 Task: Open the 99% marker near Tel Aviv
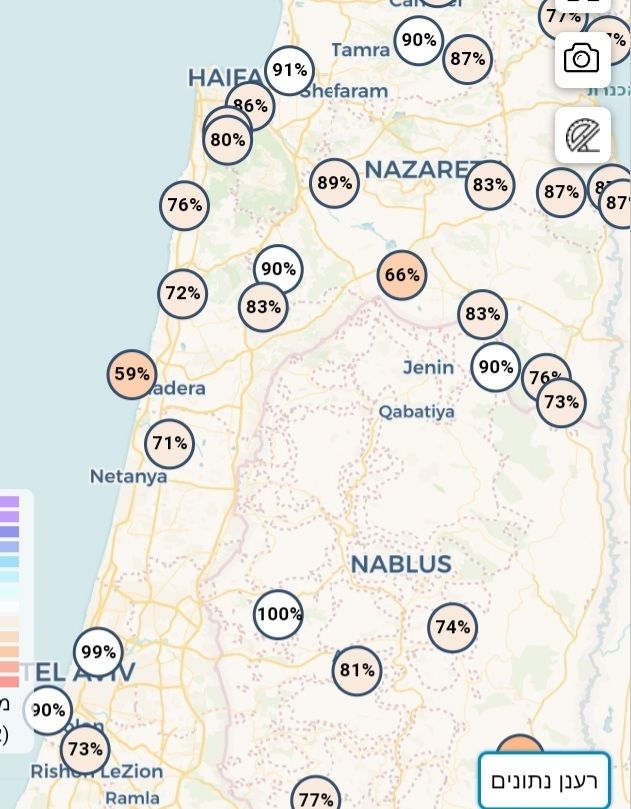(x=98, y=652)
